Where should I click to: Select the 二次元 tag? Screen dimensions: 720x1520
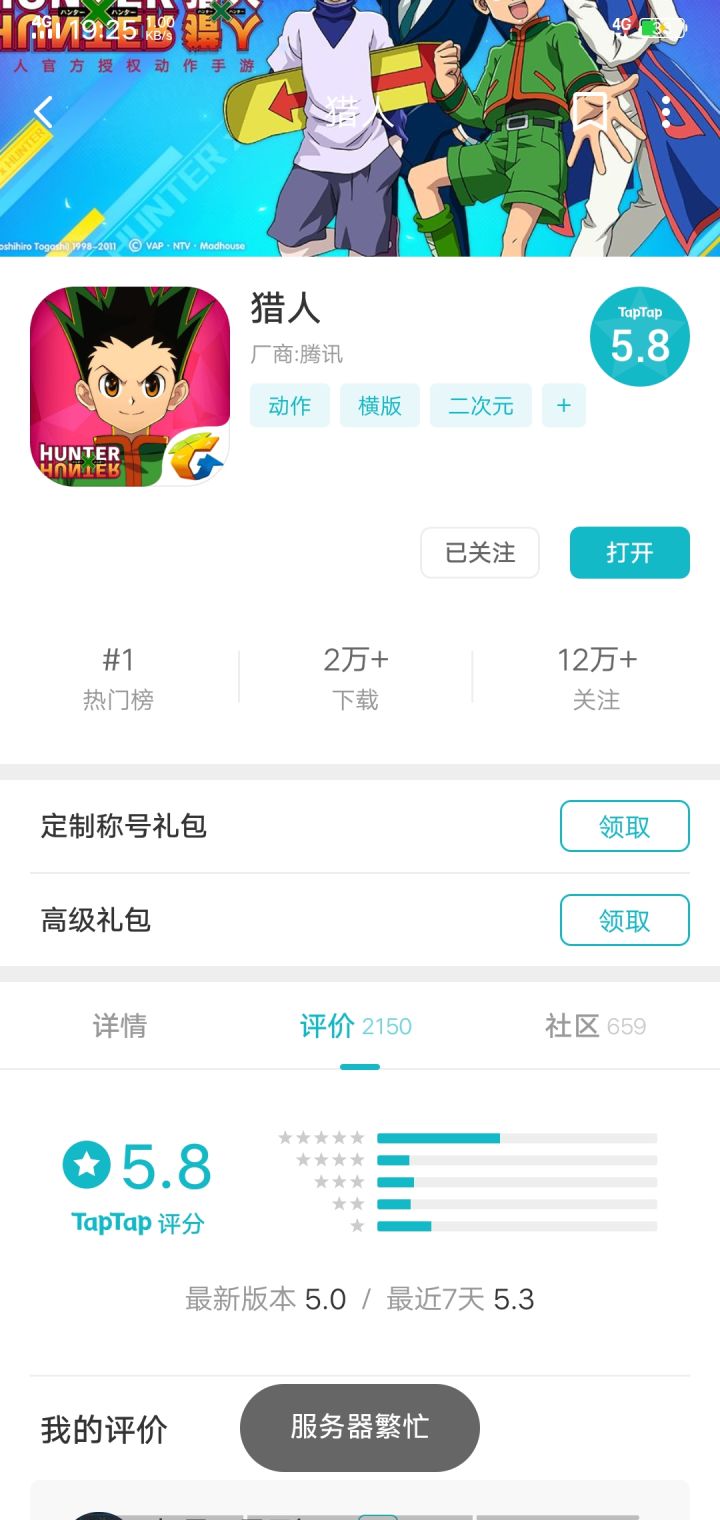point(480,405)
